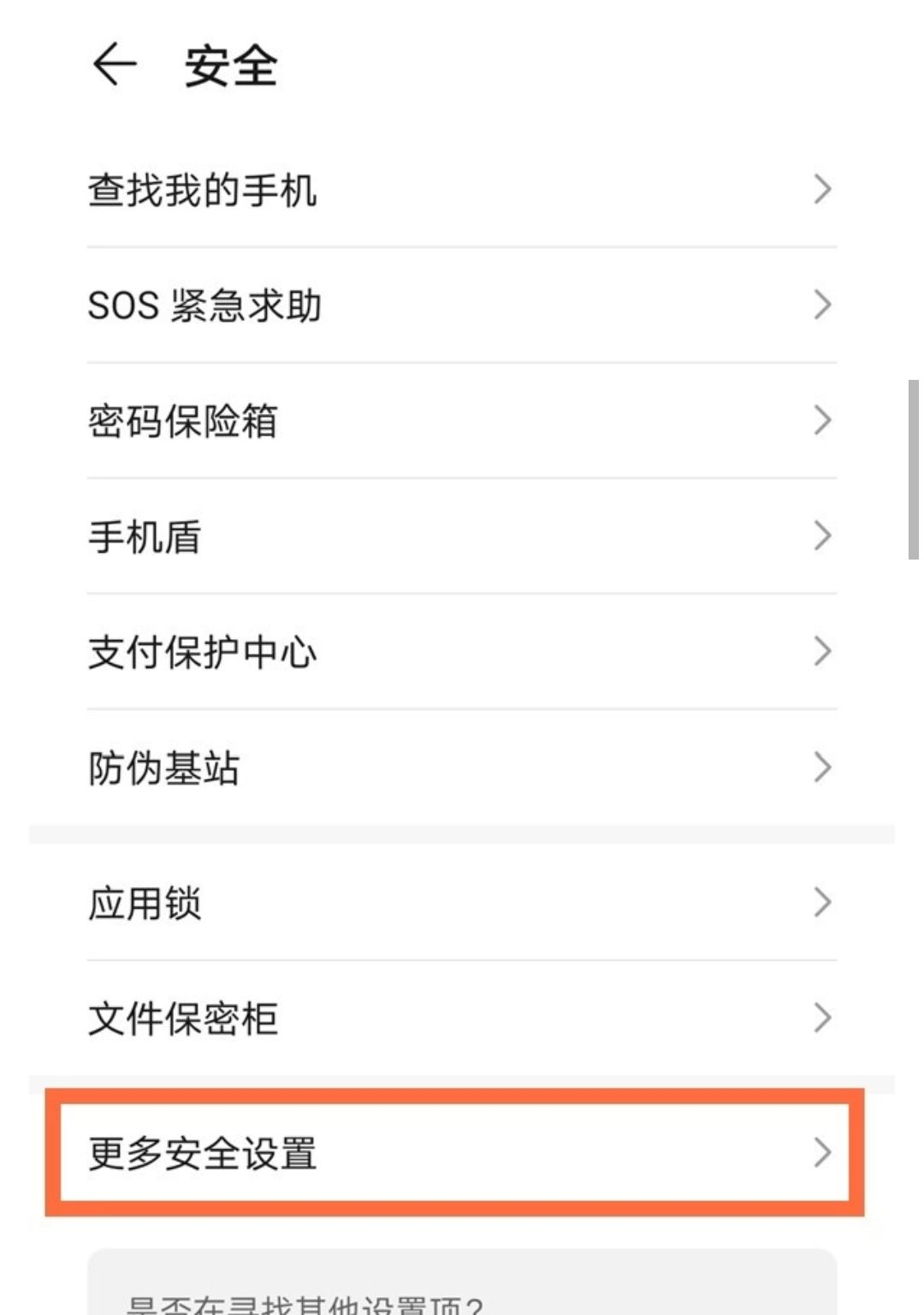Tap 支付保护中心

coord(460,652)
